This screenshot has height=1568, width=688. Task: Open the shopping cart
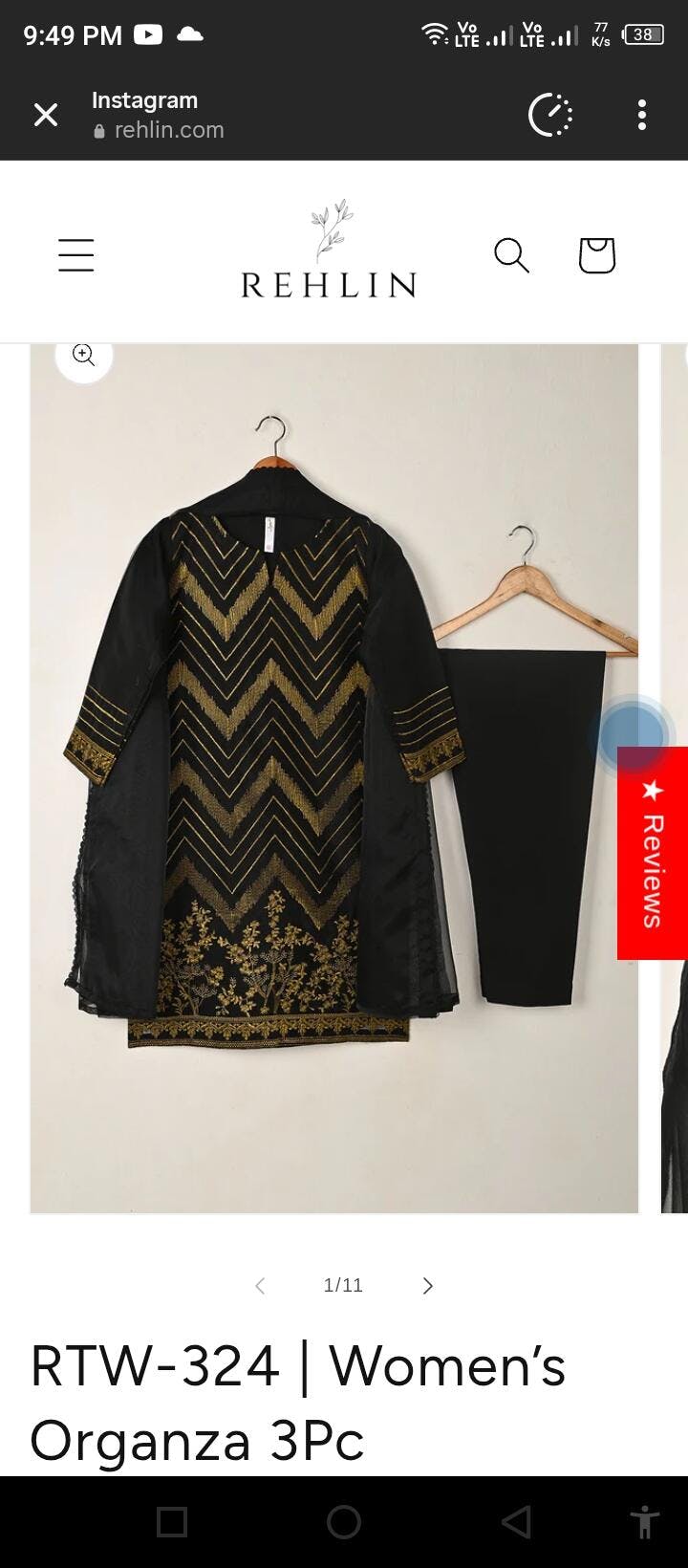pyautogui.click(x=596, y=255)
